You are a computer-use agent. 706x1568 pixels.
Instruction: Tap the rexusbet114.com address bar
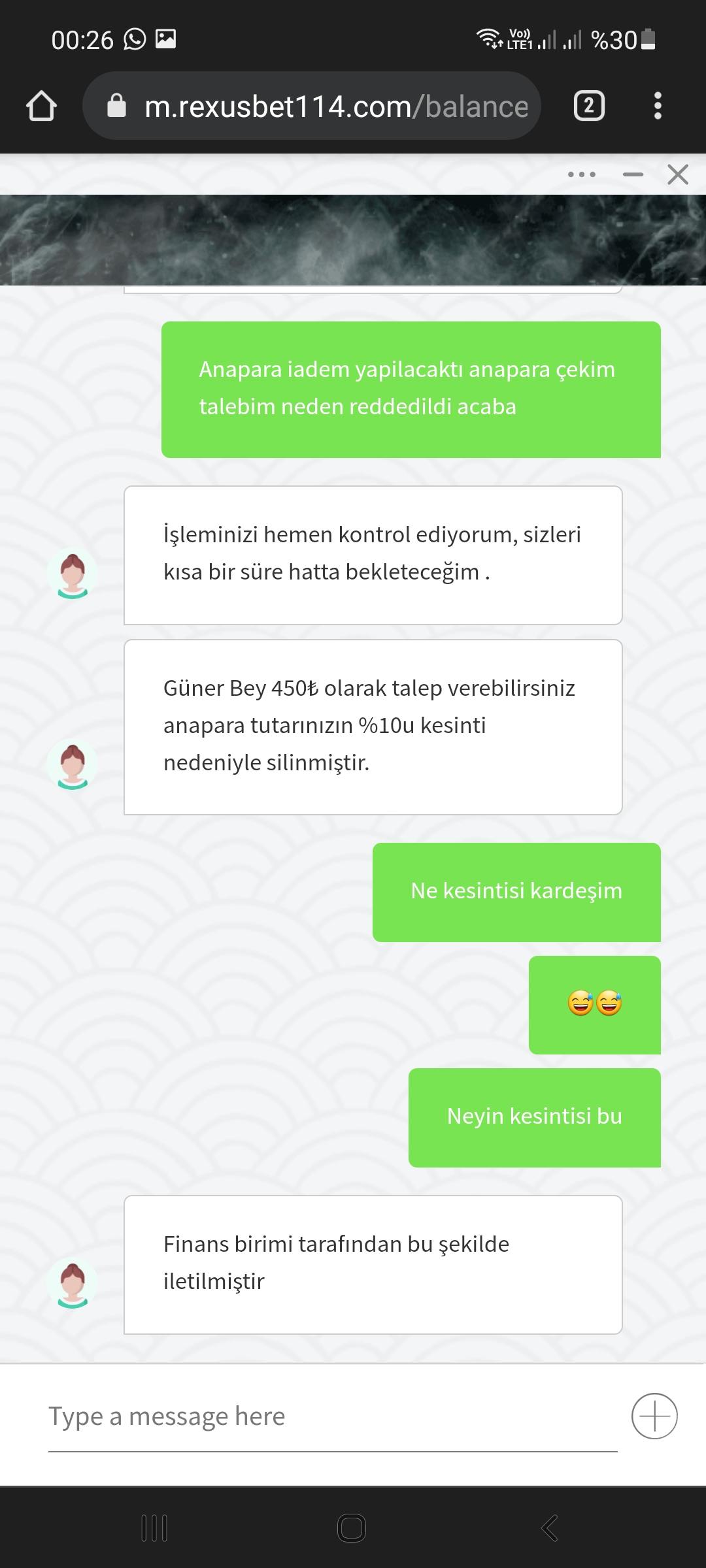(x=312, y=106)
